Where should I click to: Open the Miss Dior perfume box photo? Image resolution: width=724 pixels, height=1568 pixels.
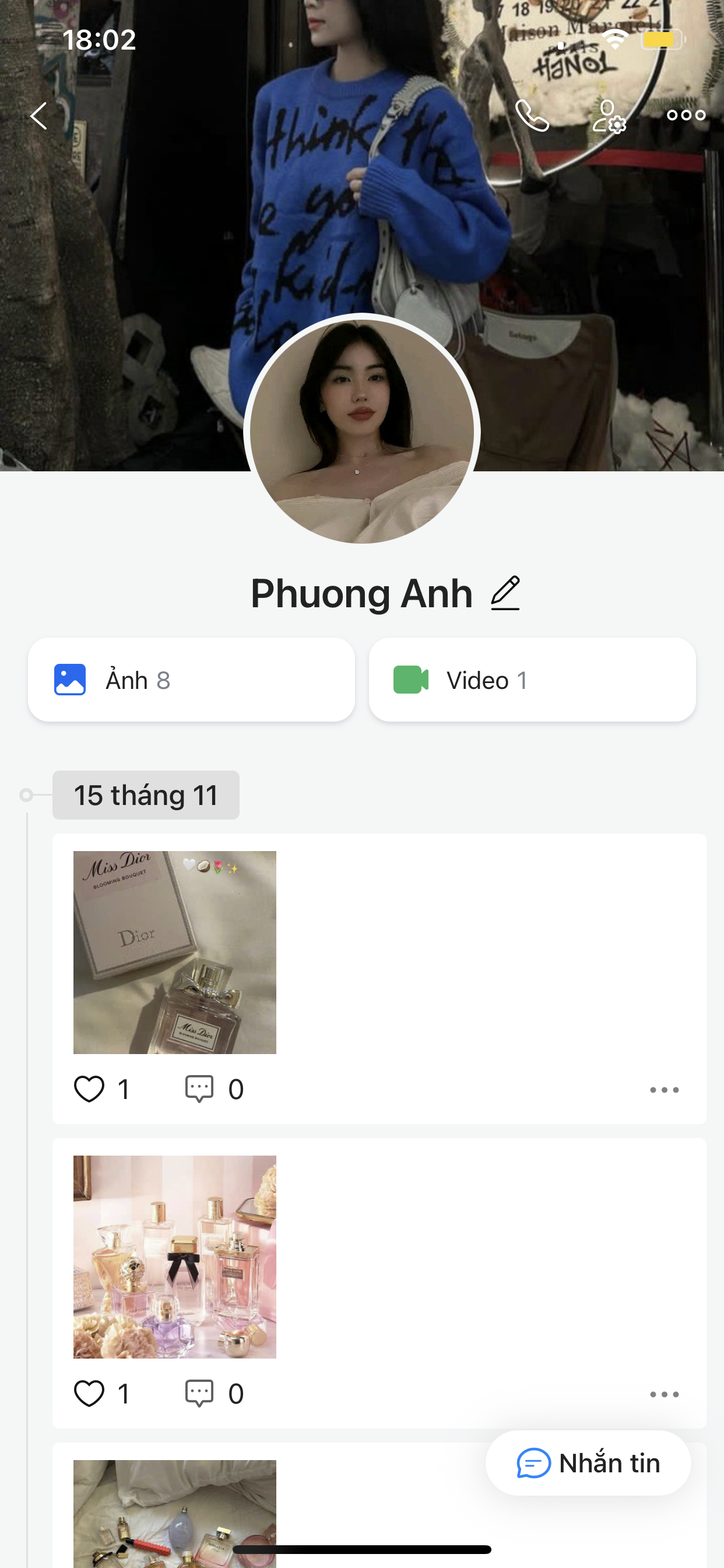[175, 952]
